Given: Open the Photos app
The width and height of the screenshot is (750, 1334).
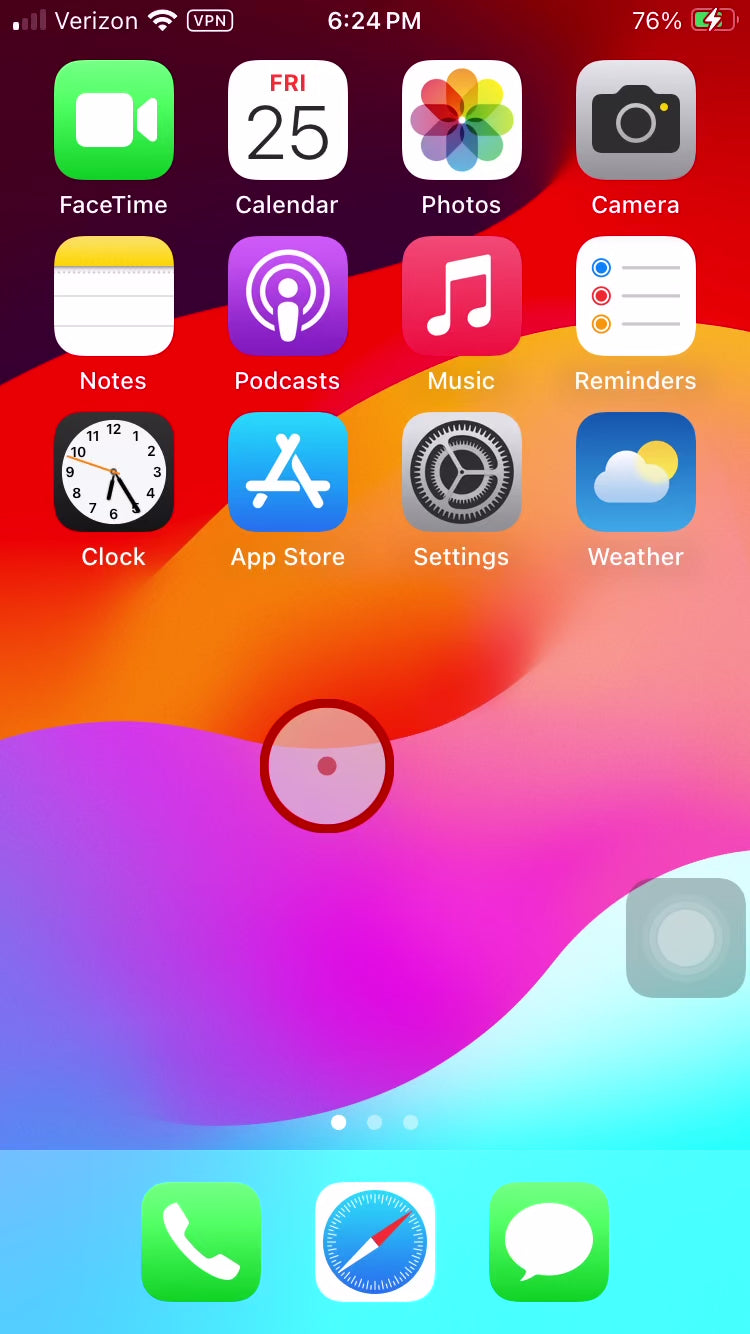Looking at the screenshot, I should pyautogui.click(x=462, y=121).
